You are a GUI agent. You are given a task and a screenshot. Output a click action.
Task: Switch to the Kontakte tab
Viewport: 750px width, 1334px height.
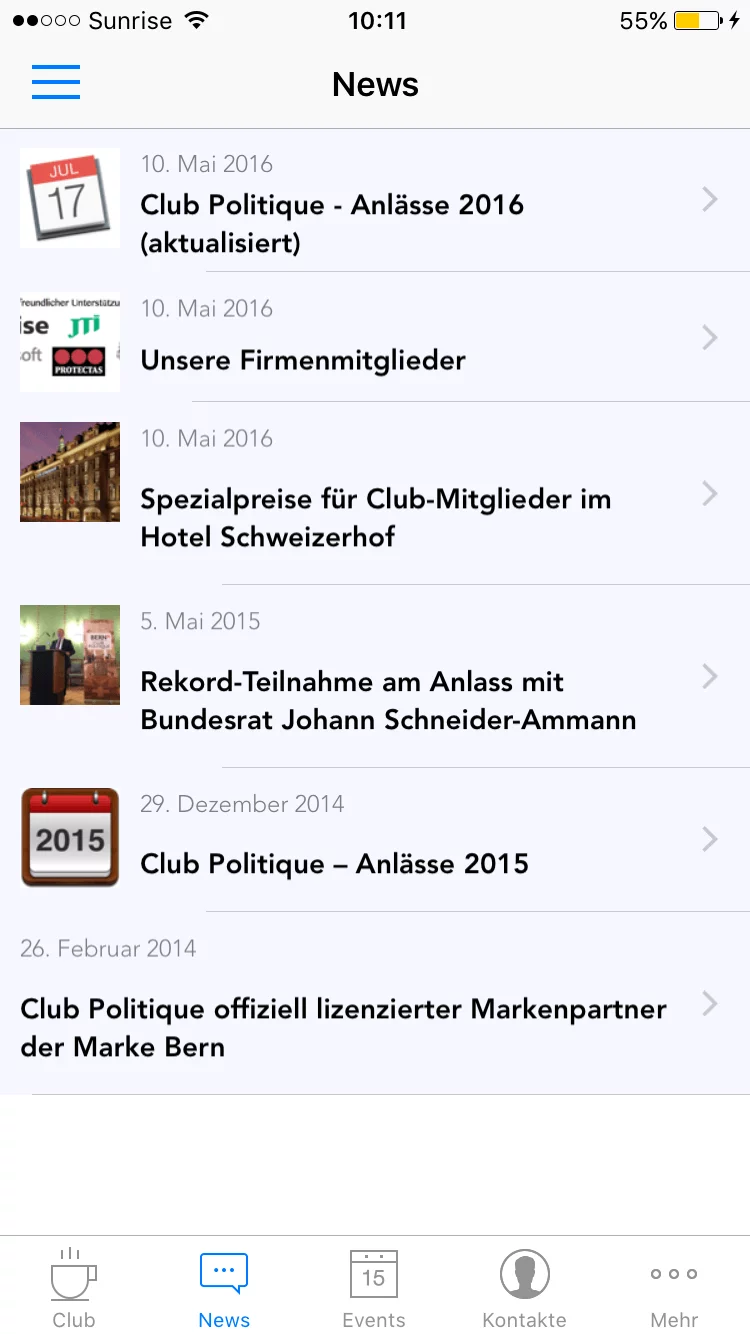click(x=524, y=1287)
